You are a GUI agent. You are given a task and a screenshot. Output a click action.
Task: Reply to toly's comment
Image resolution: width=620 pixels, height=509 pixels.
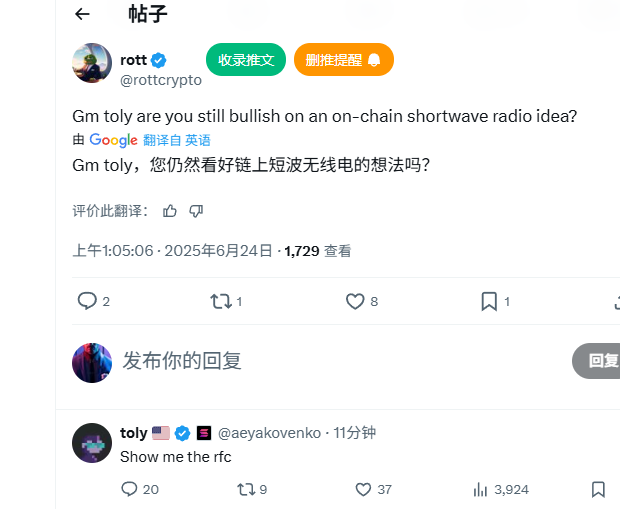click(129, 489)
